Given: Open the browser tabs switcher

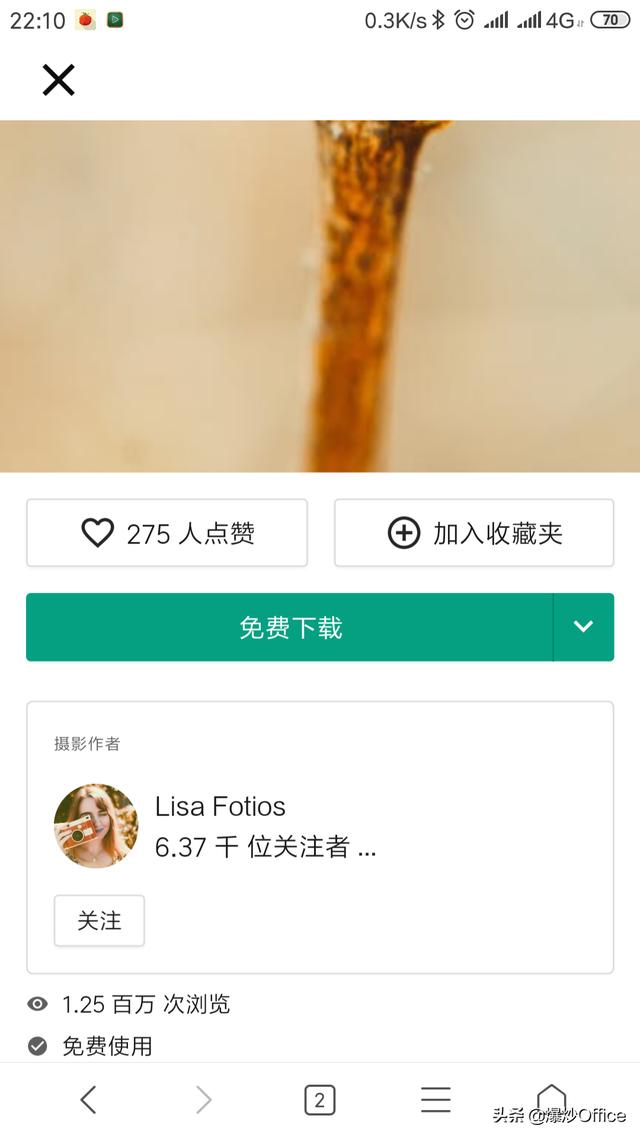Looking at the screenshot, I should coord(319,1100).
